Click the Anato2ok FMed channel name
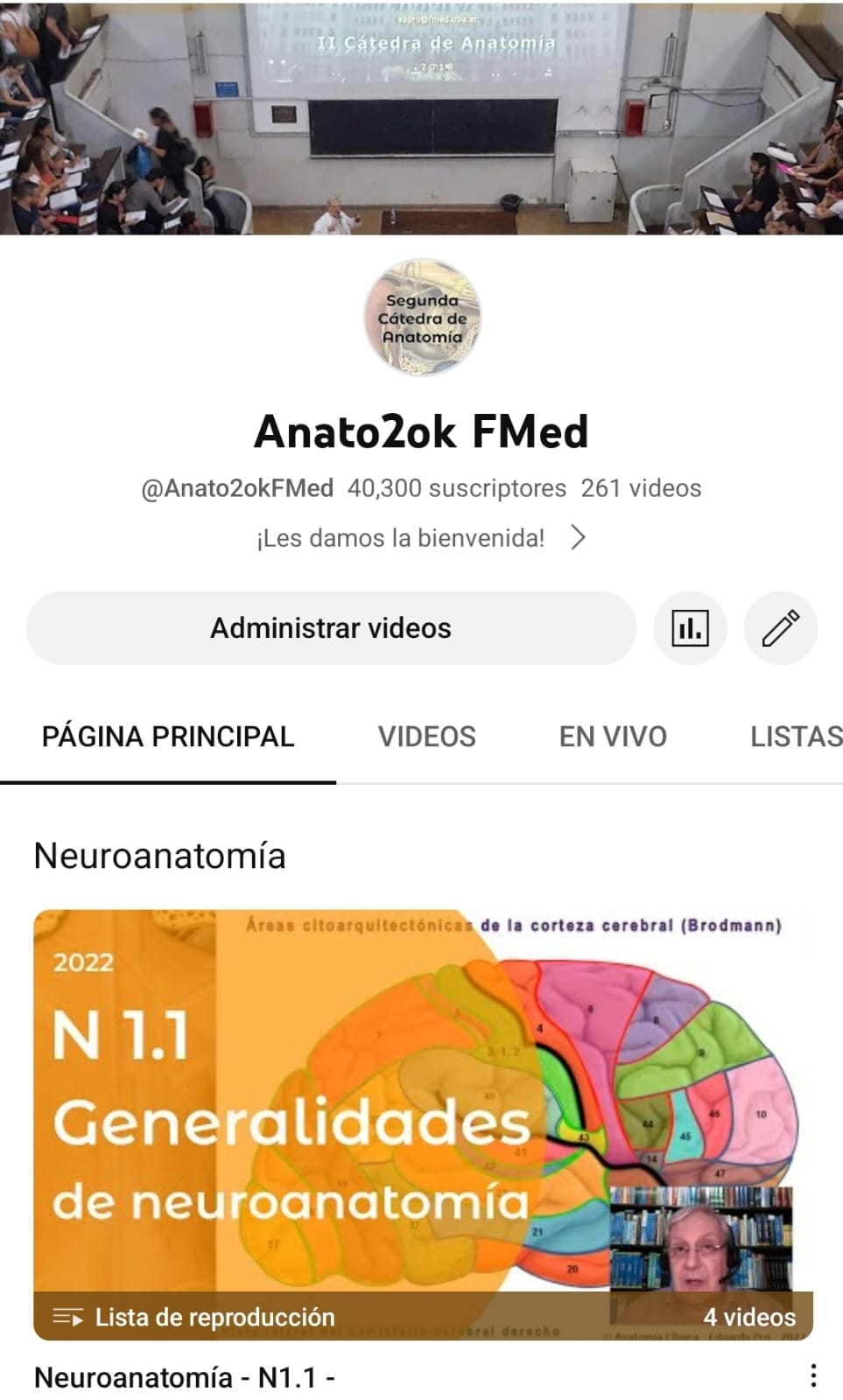 [x=421, y=430]
